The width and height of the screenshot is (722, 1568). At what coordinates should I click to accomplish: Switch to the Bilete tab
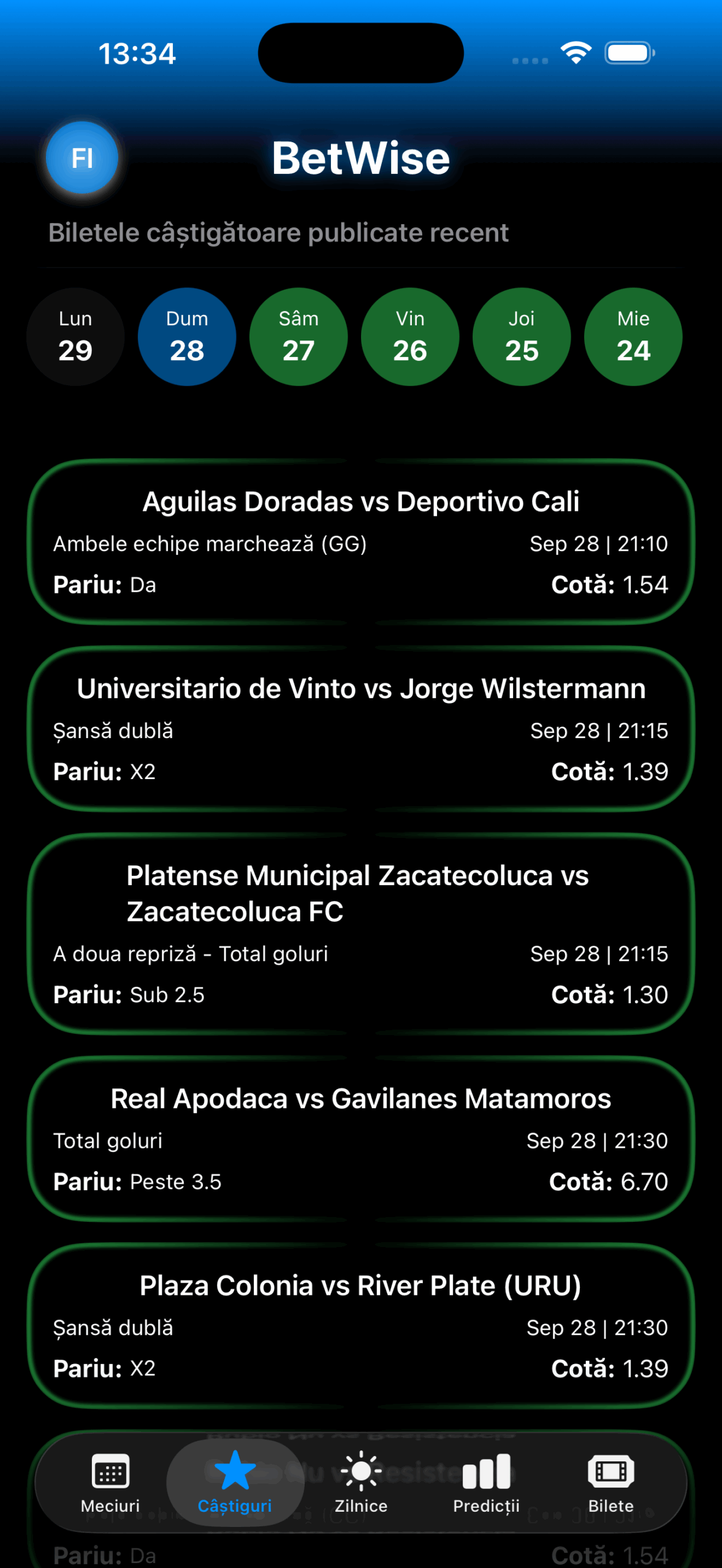pyautogui.click(x=610, y=1482)
